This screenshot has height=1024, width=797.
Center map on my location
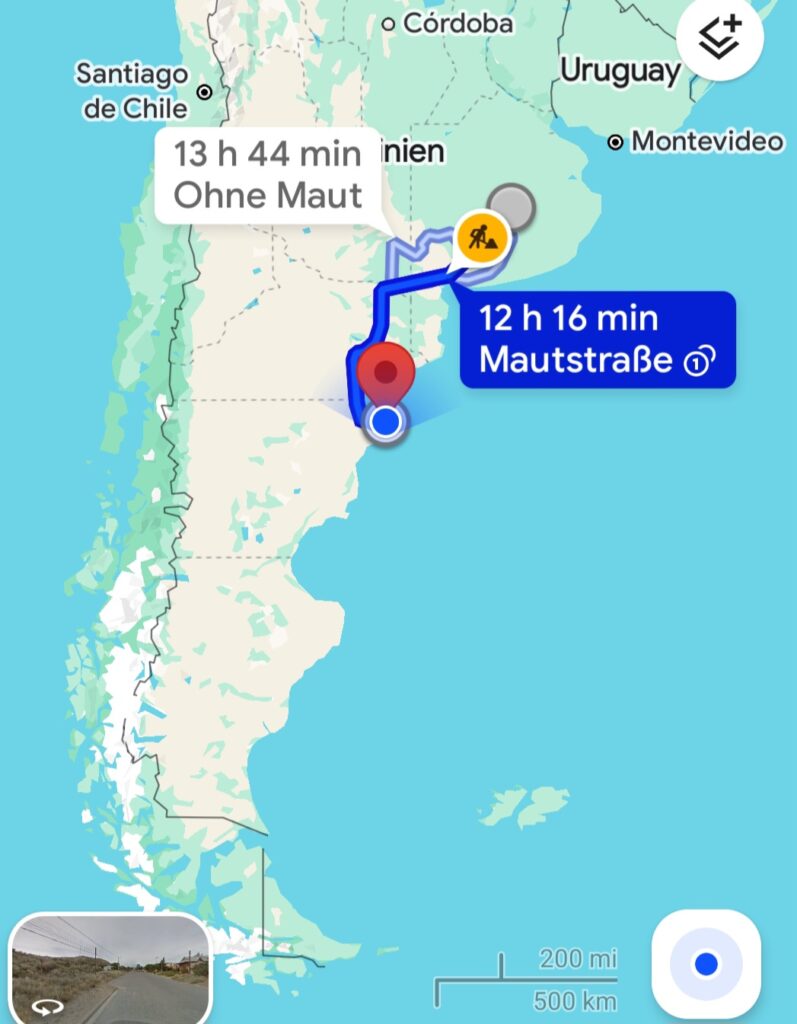click(706, 964)
